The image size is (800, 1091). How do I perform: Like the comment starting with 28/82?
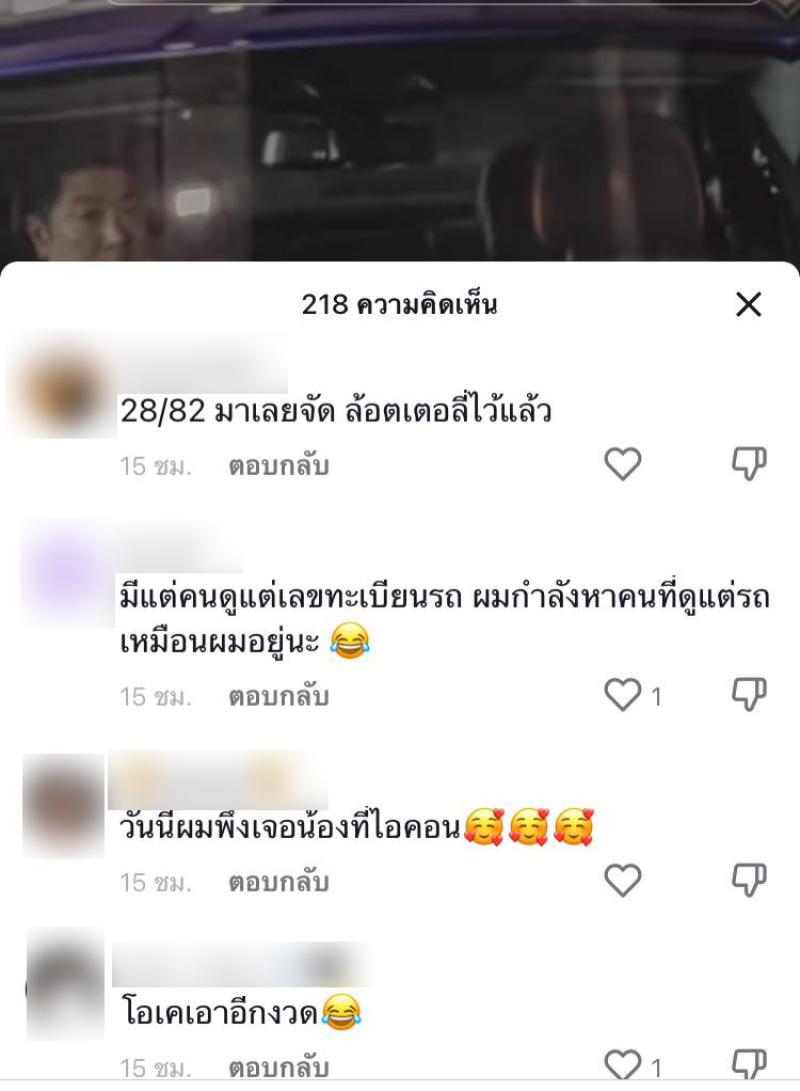pos(622,465)
